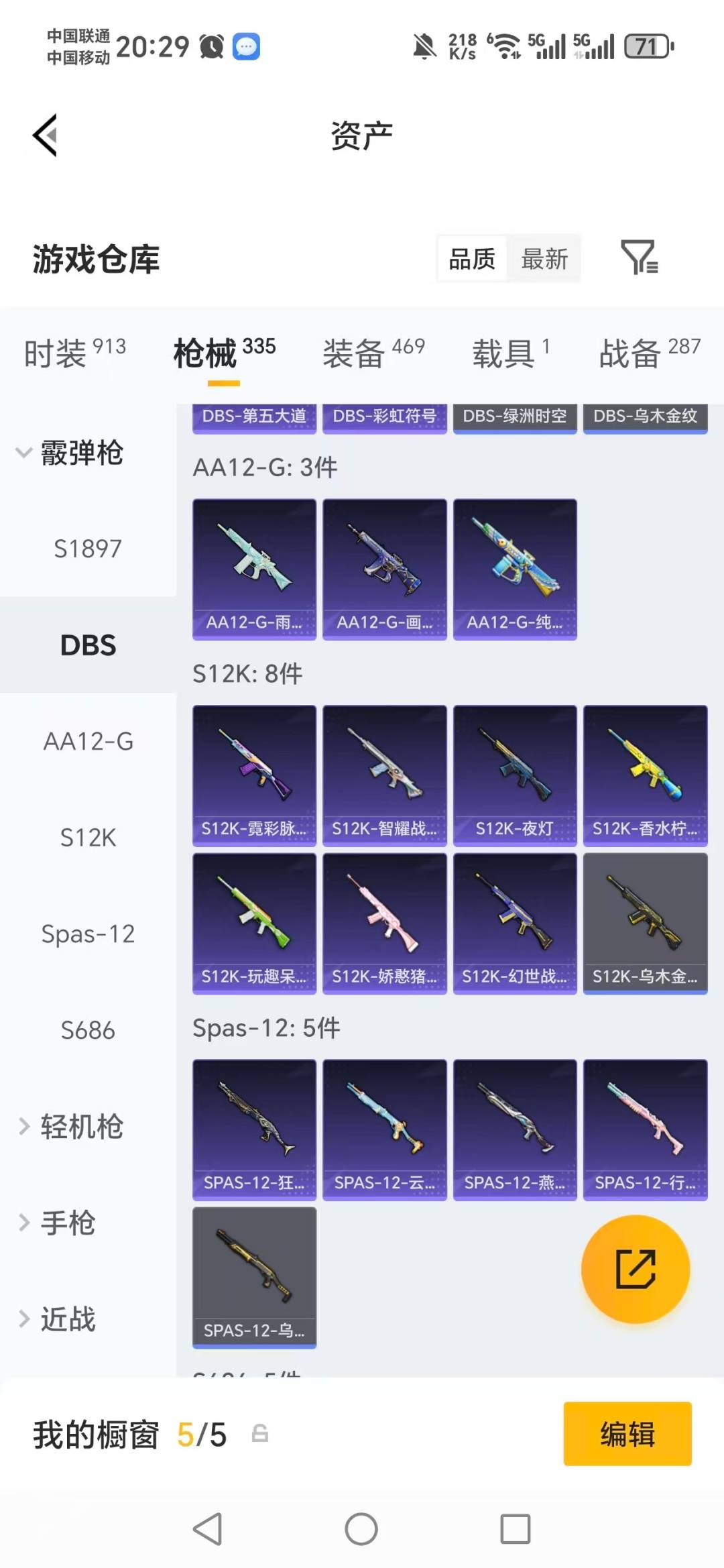The image size is (724, 1568).
Task: Select Spas-12 in the side list
Action: point(88,934)
